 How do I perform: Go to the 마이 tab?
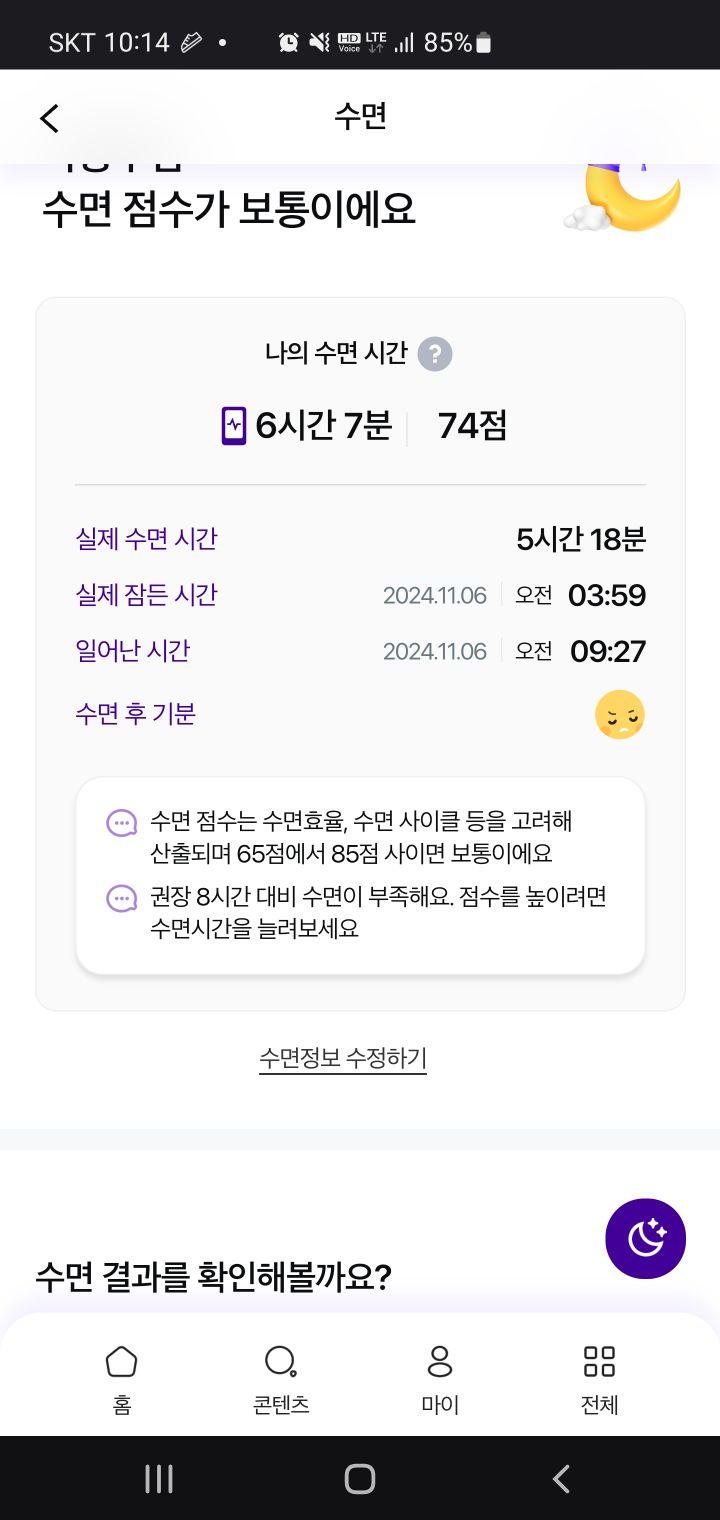pos(440,1378)
